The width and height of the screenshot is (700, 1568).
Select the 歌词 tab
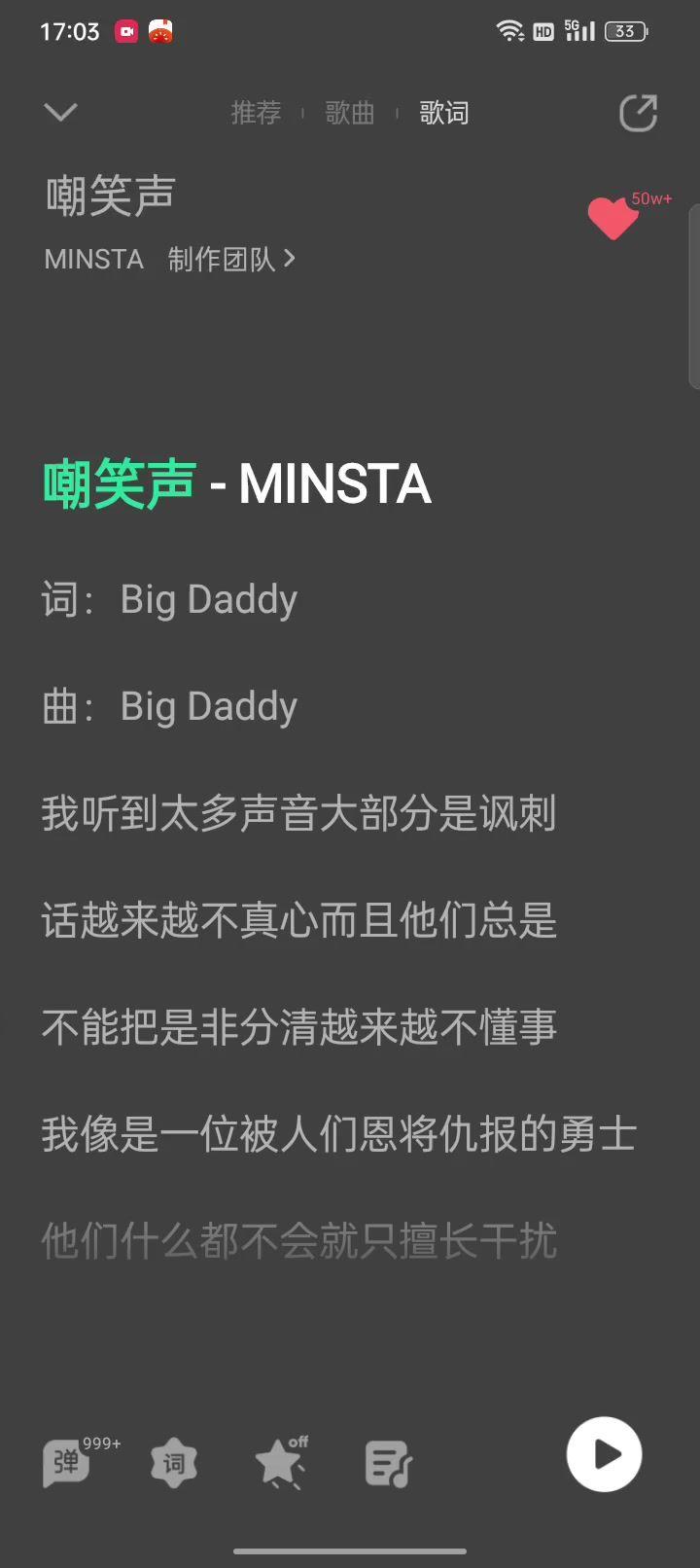443,113
